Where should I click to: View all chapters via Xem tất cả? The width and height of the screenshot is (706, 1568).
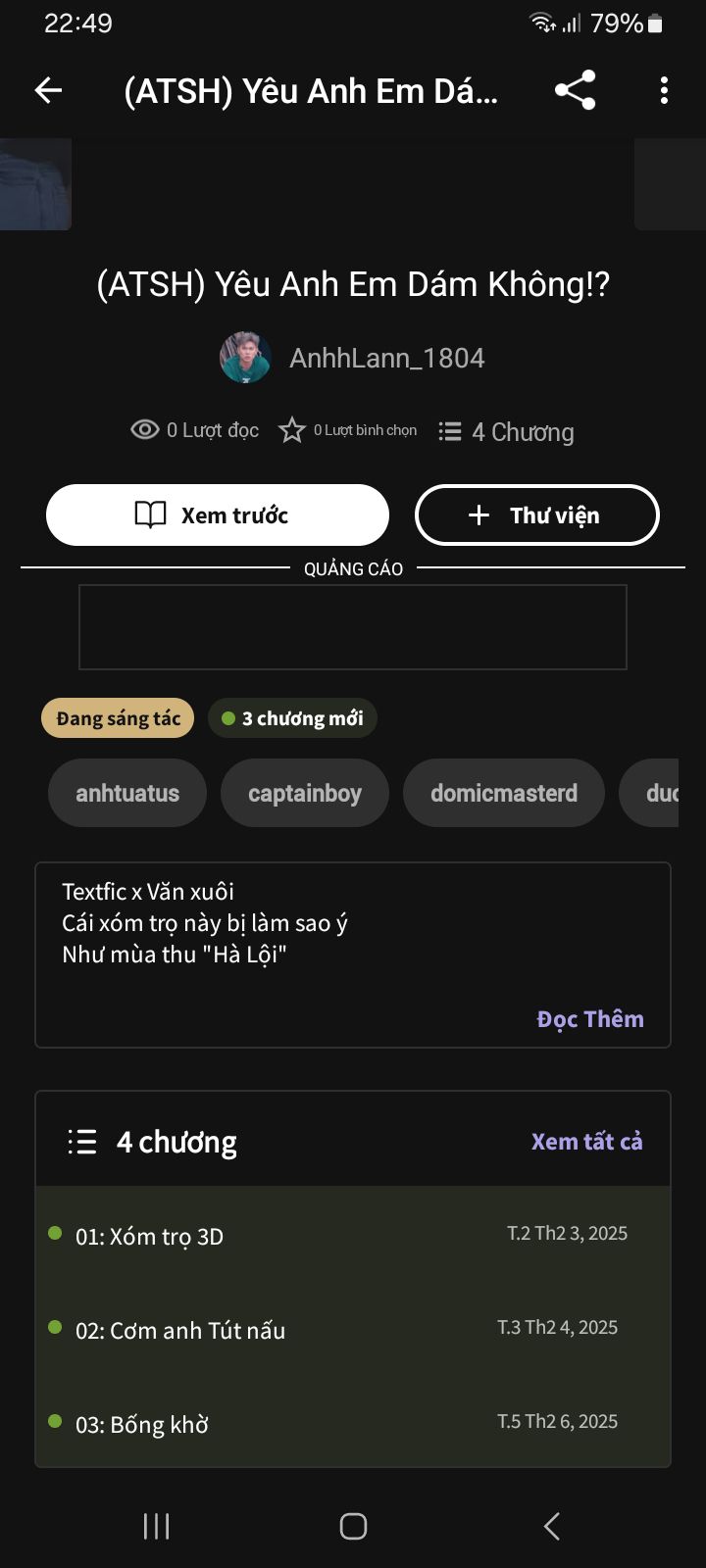point(586,1142)
